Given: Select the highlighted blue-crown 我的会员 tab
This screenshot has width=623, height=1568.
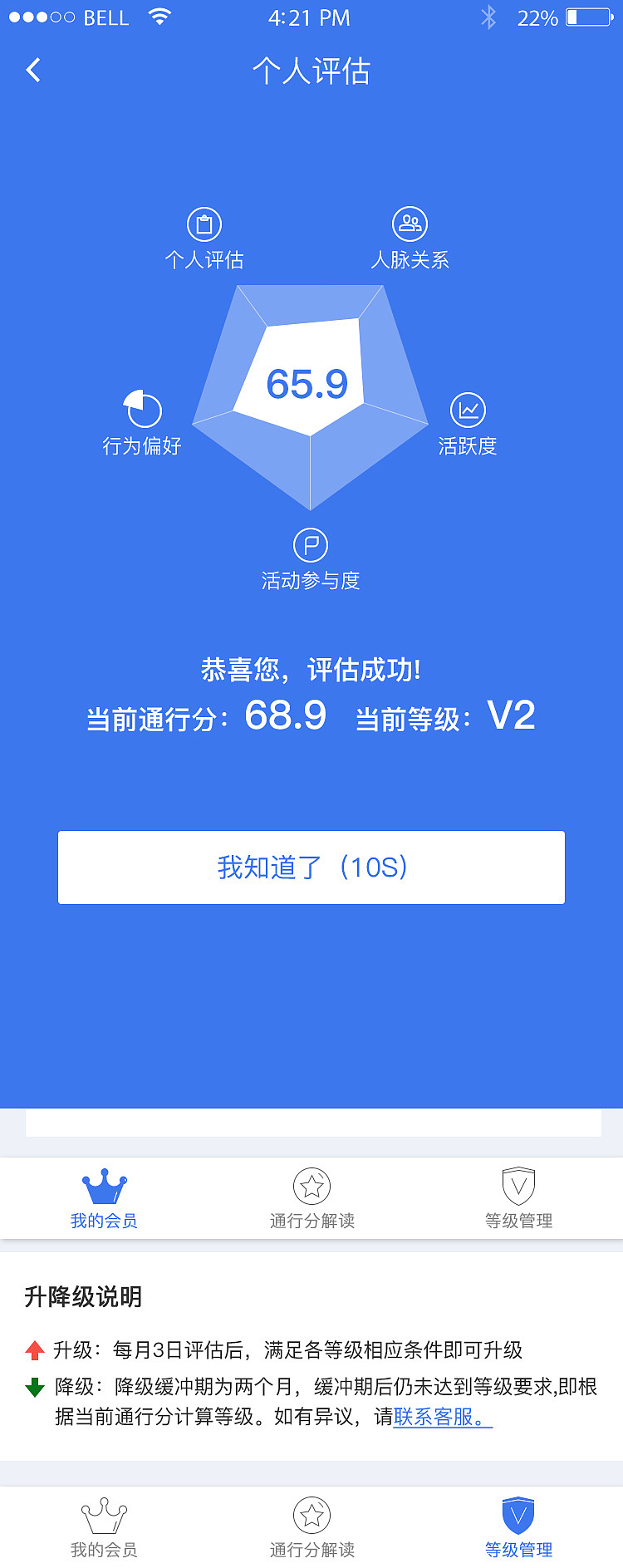Looking at the screenshot, I should [x=104, y=1197].
